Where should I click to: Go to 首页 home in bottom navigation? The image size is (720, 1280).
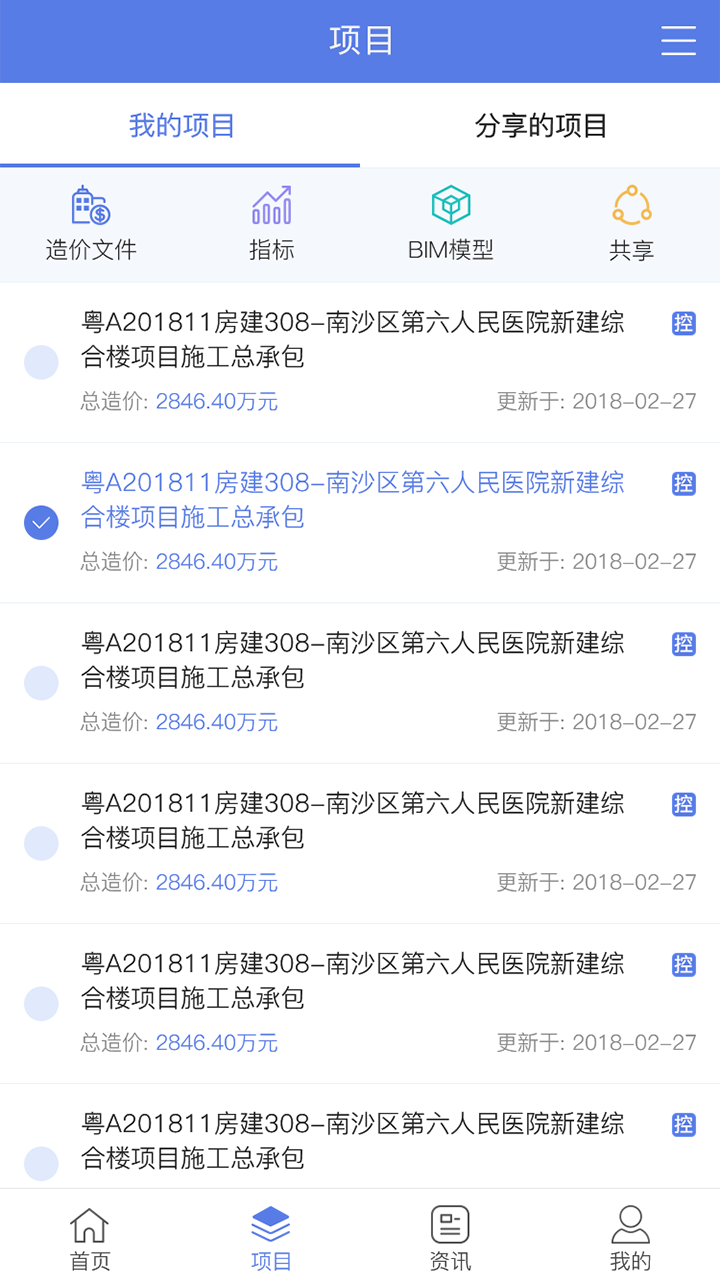(x=89, y=1235)
